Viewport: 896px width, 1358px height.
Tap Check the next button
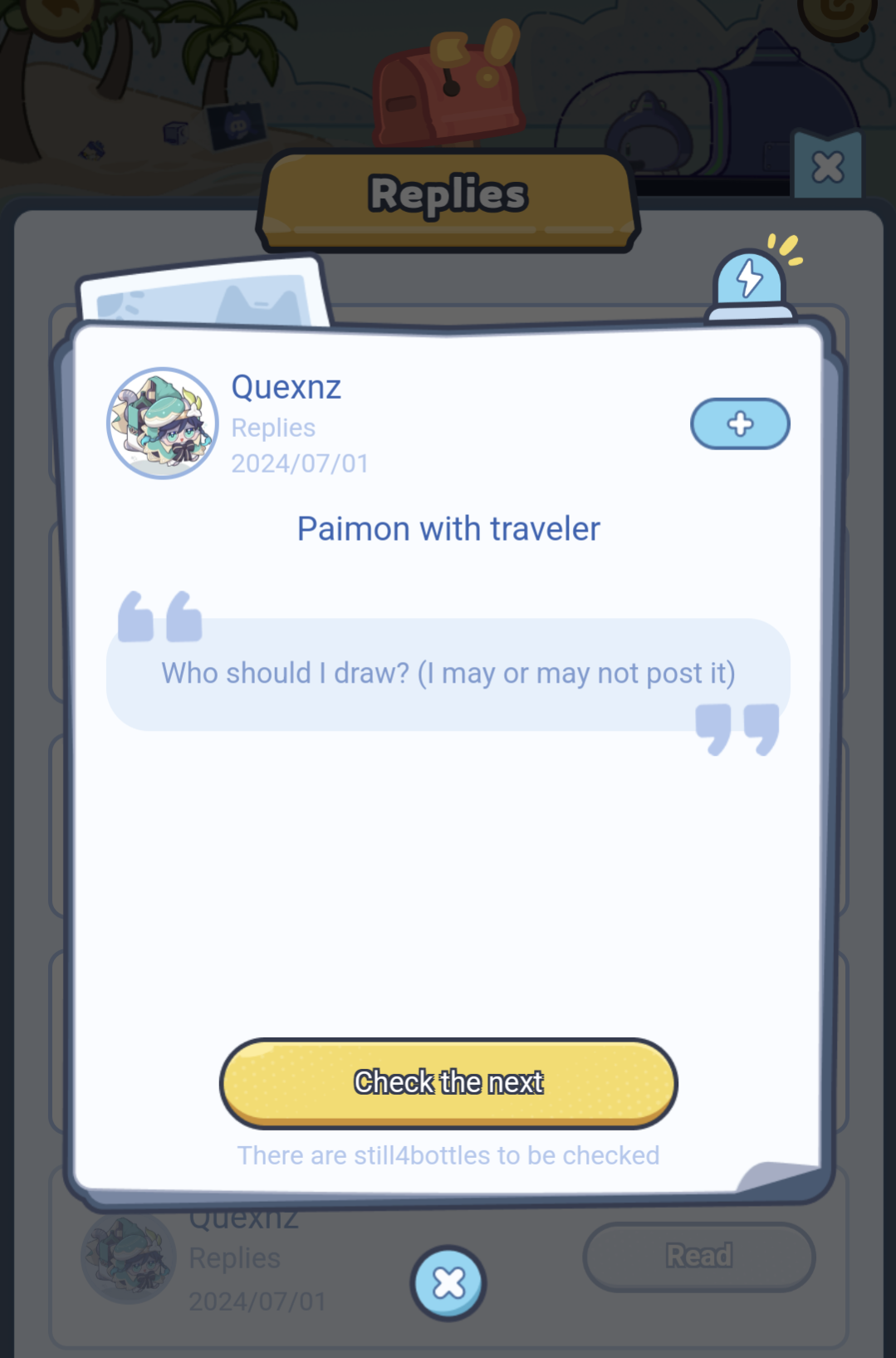[448, 1082]
